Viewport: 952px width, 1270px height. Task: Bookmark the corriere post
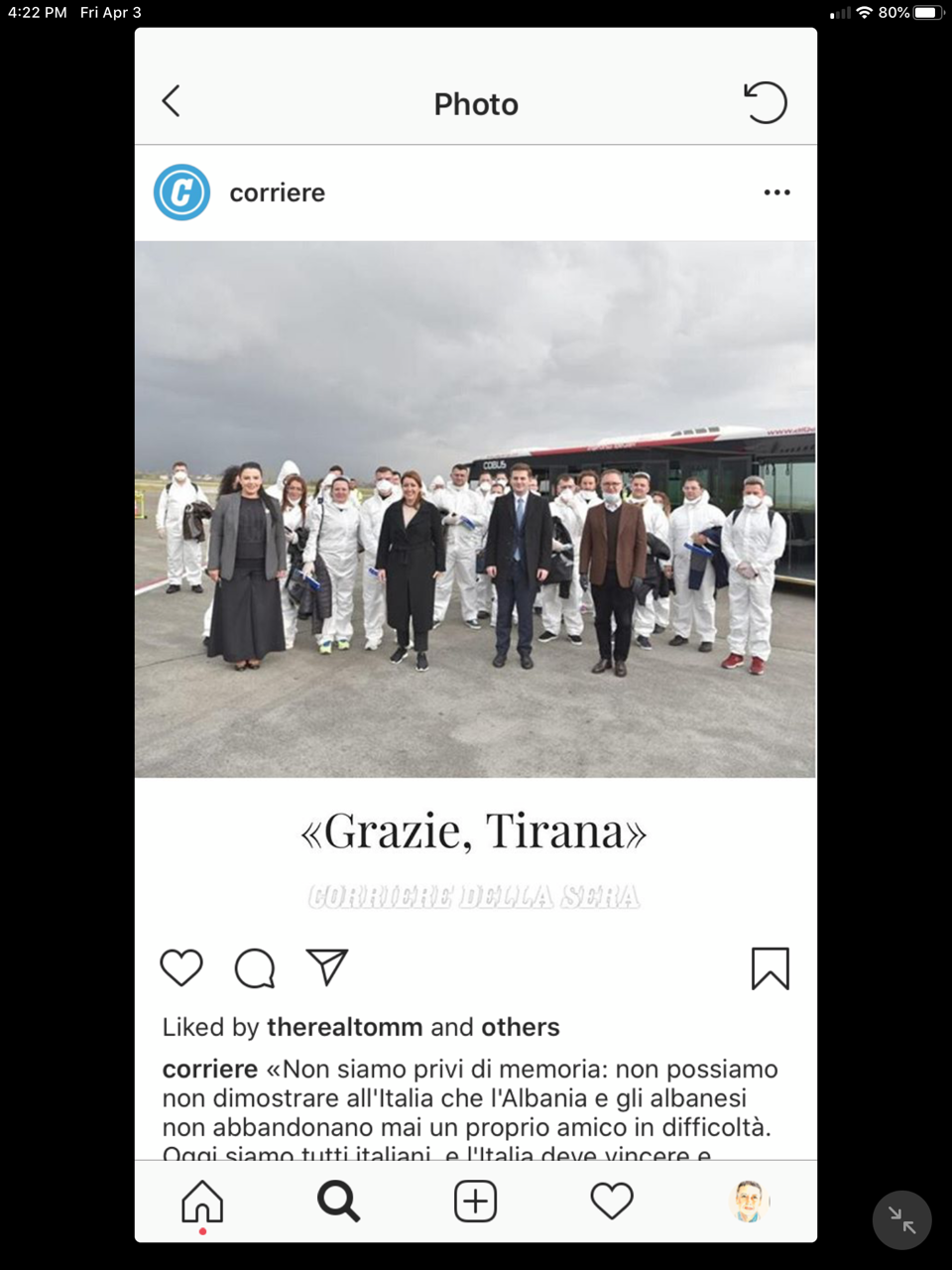[770, 968]
